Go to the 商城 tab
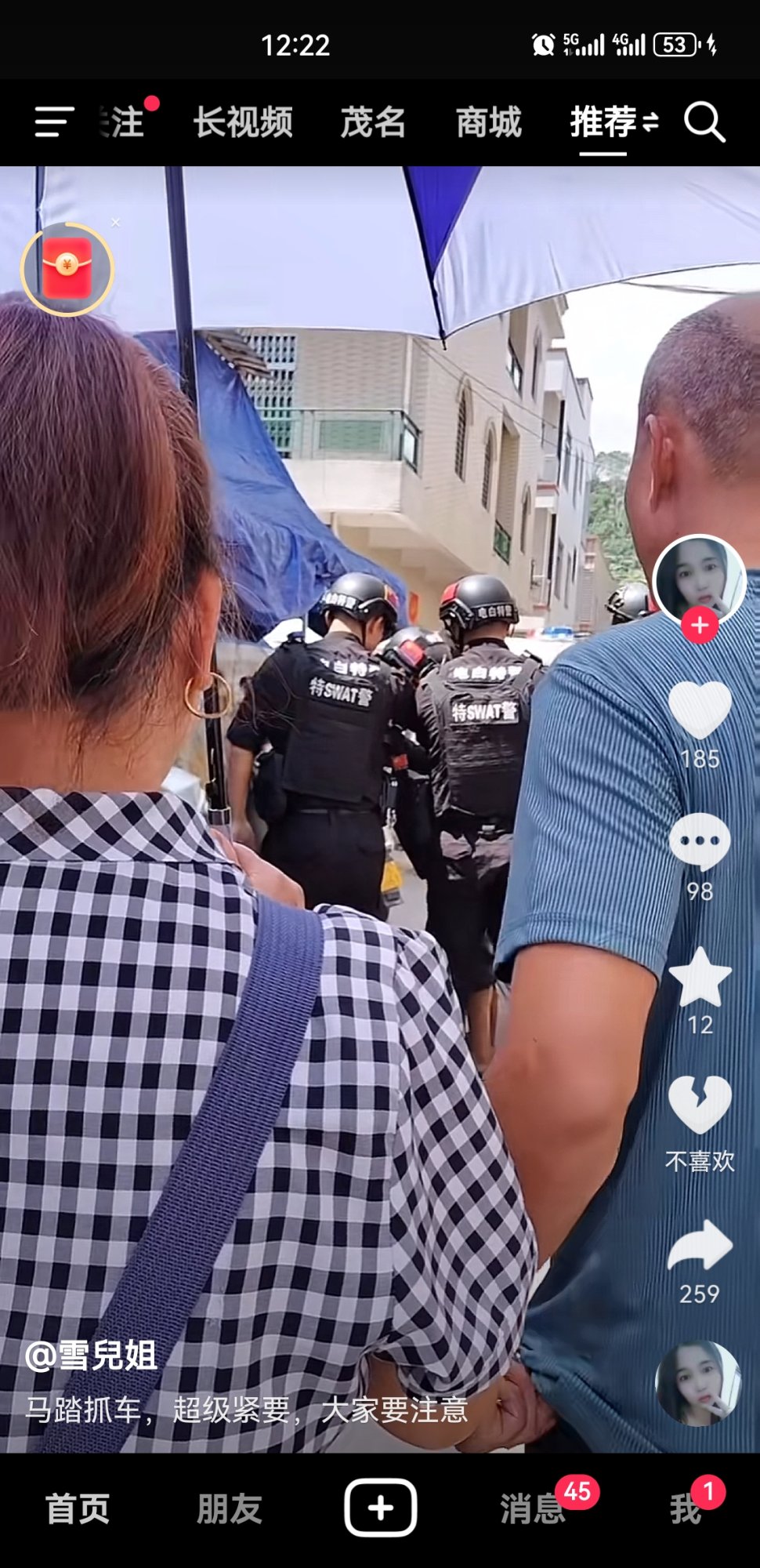The image size is (760, 1568). coord(488,122)
